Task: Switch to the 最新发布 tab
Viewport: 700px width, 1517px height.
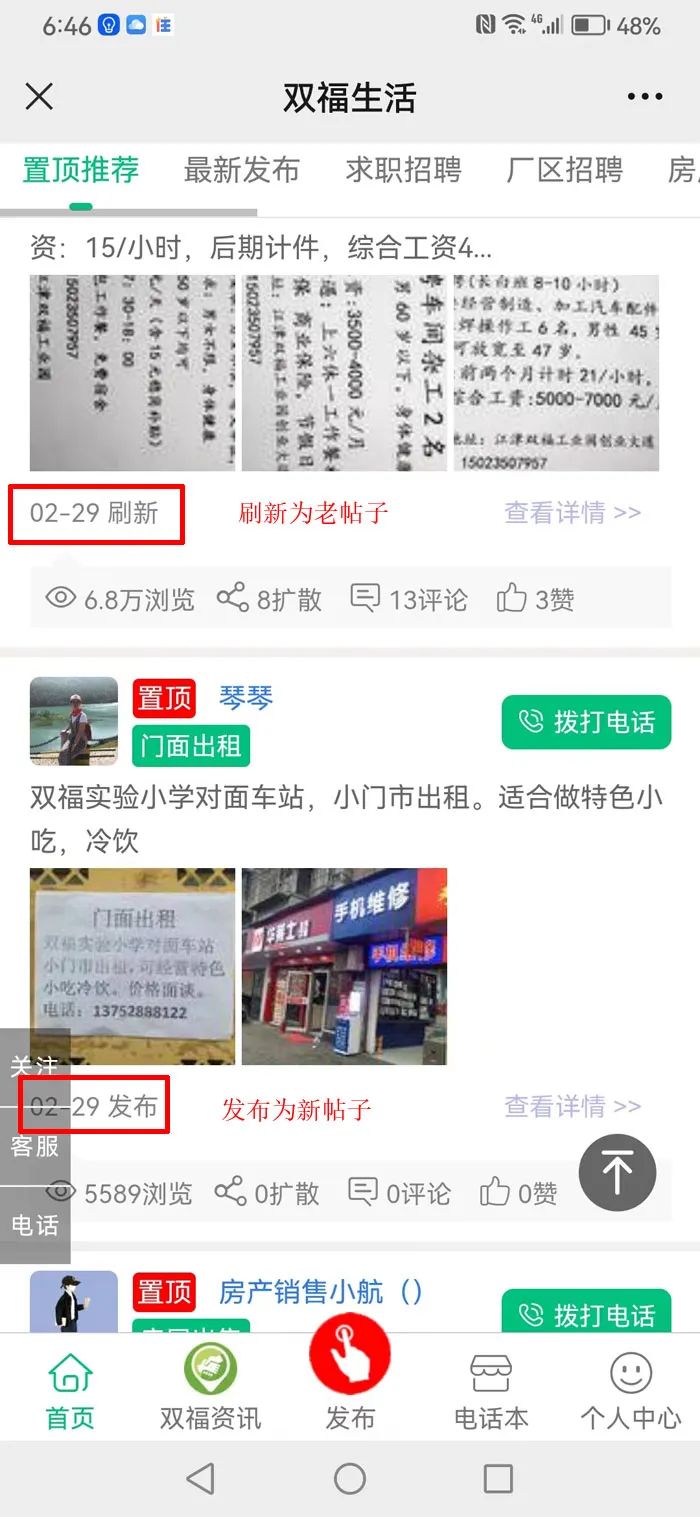Action: click(241, 171)
